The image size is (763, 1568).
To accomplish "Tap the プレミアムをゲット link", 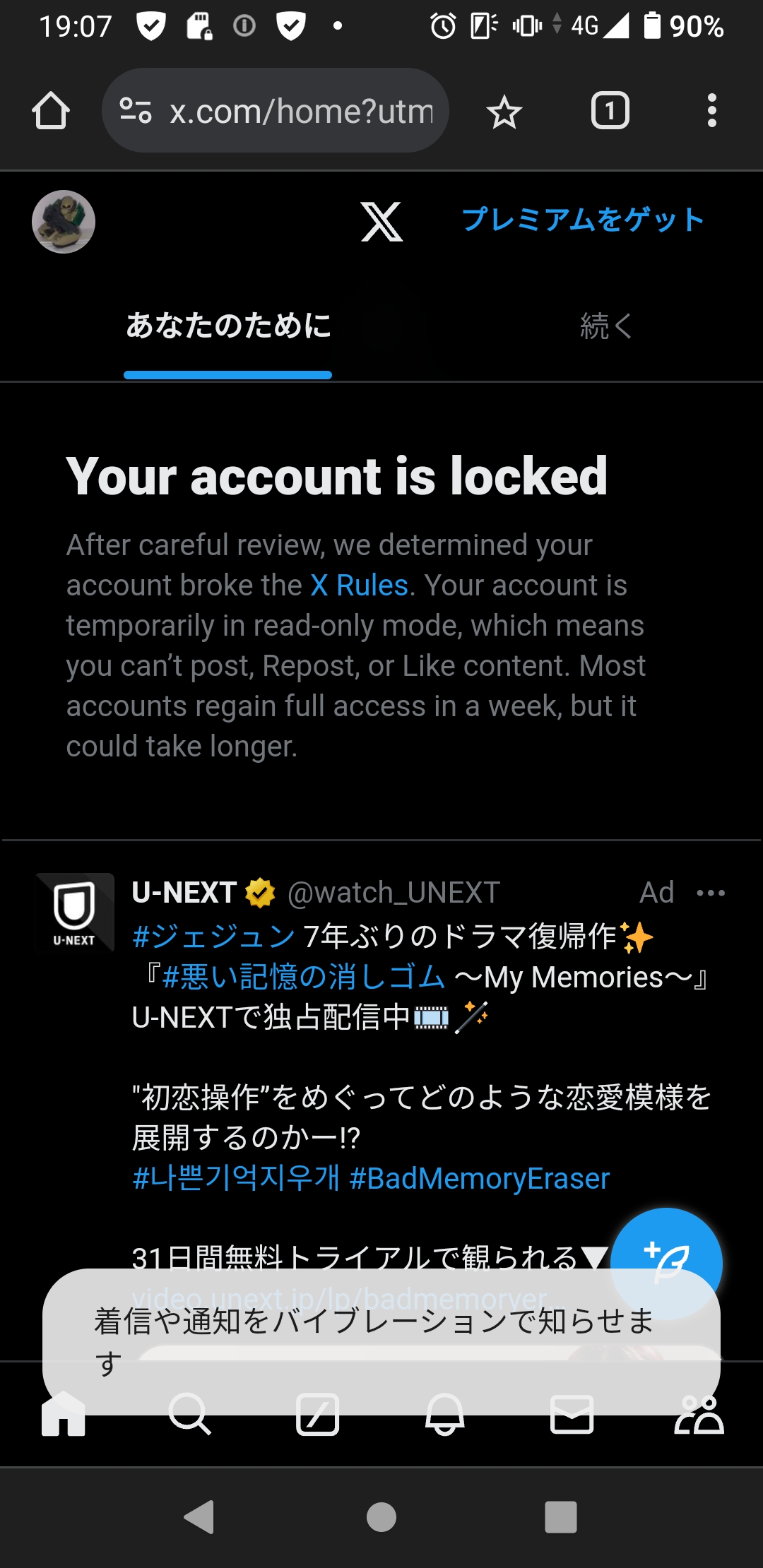I will 583,220.
